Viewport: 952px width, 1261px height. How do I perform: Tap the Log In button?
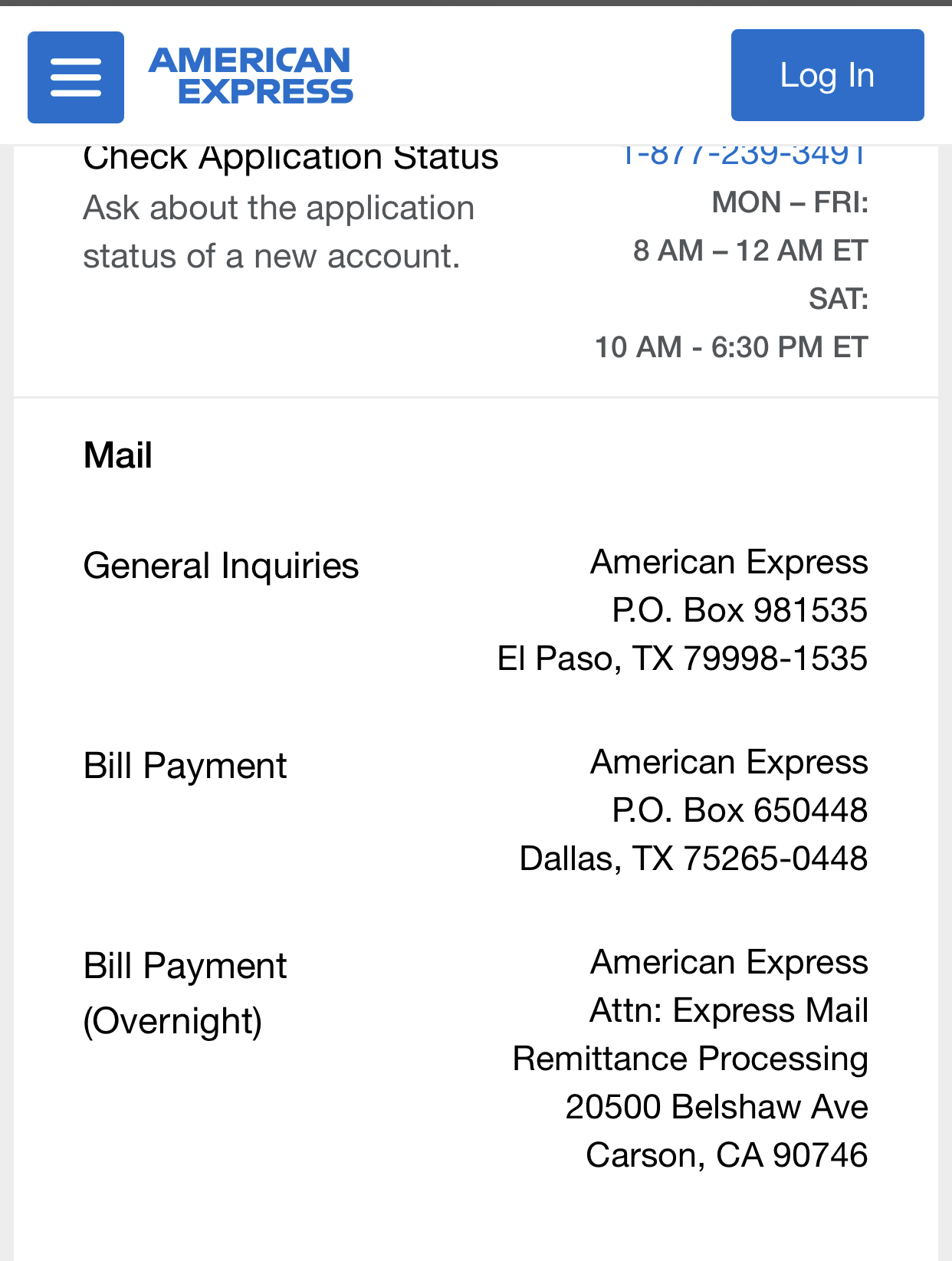point(827,75)
